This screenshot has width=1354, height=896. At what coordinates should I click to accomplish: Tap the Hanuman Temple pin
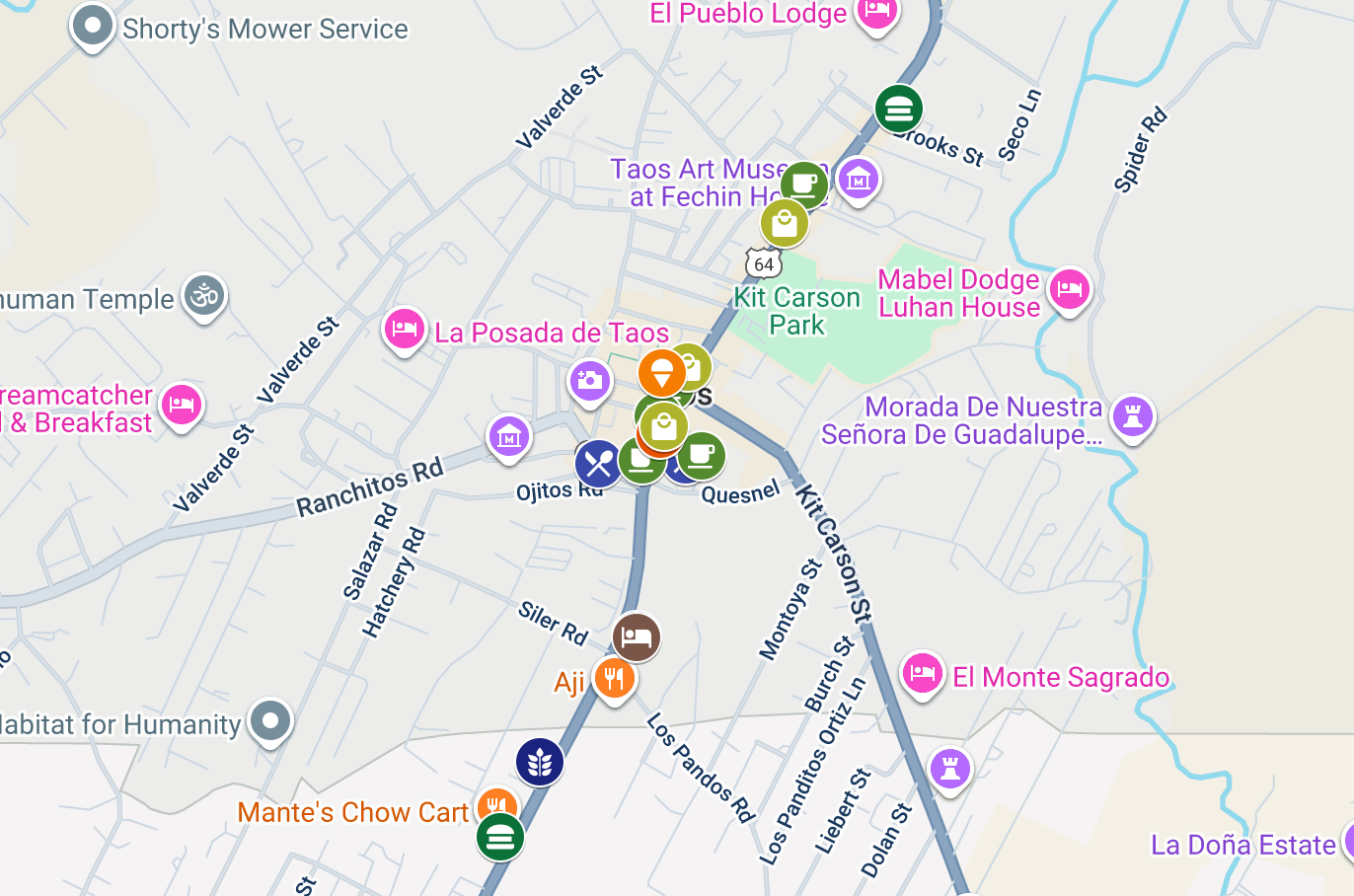204,295
